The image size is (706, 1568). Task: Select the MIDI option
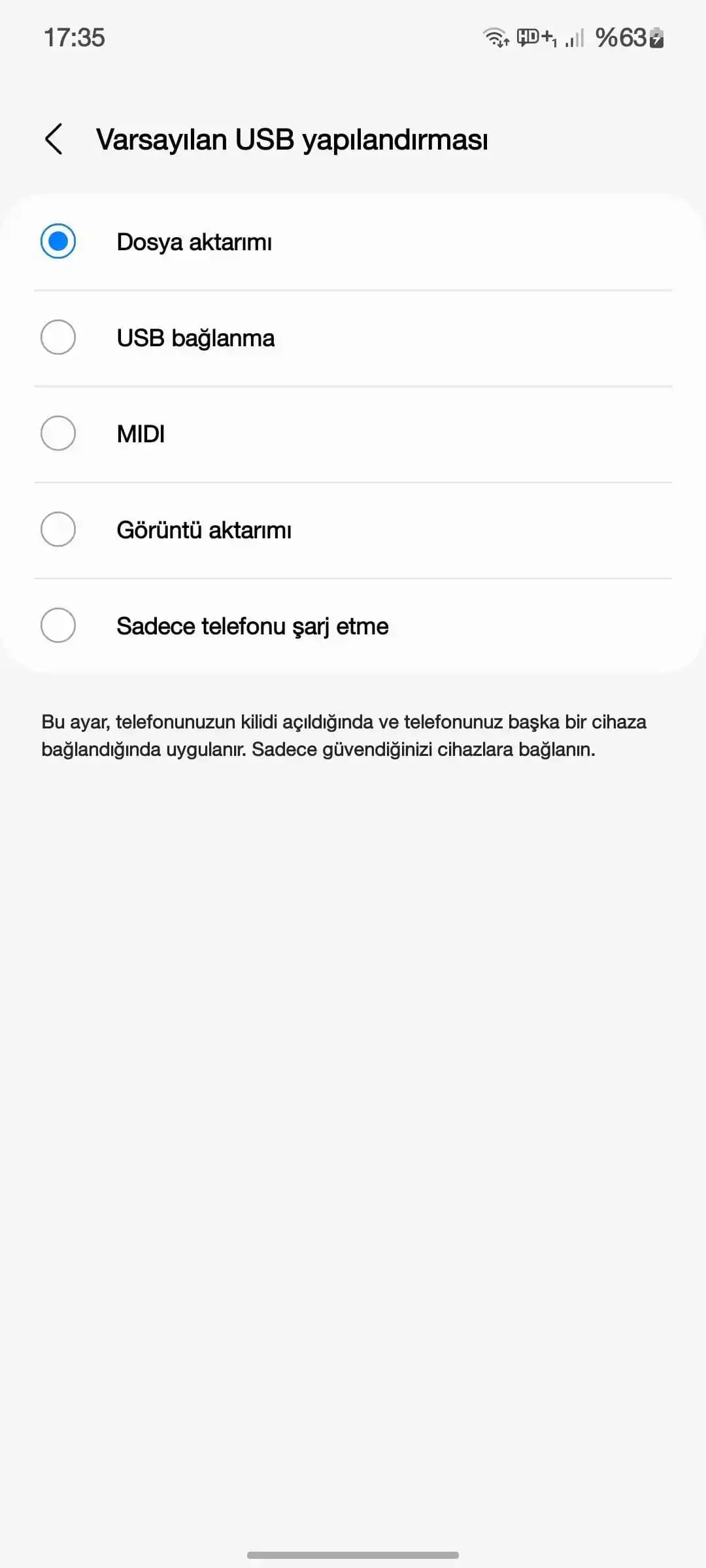(58, 433)
